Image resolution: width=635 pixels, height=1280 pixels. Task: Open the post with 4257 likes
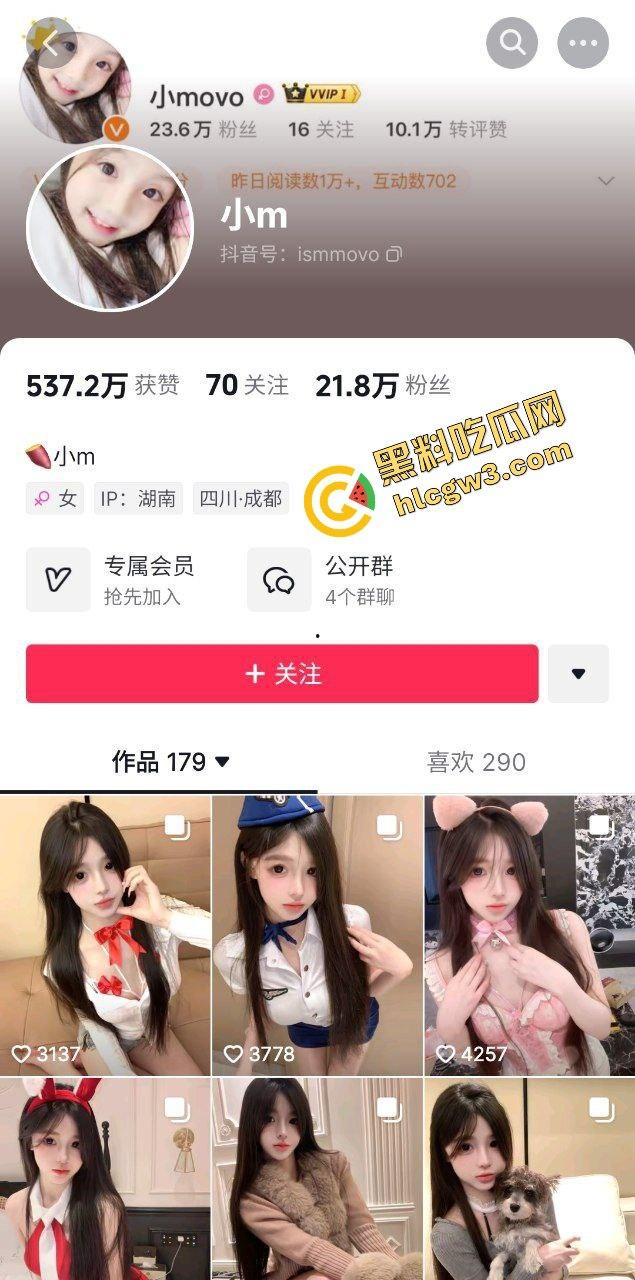(529, 935)
